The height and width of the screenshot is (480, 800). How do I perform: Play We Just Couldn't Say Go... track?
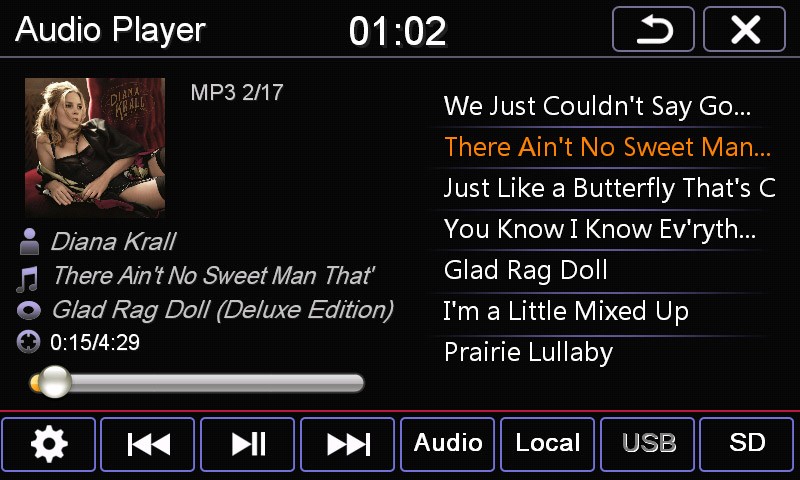point(597,106)
